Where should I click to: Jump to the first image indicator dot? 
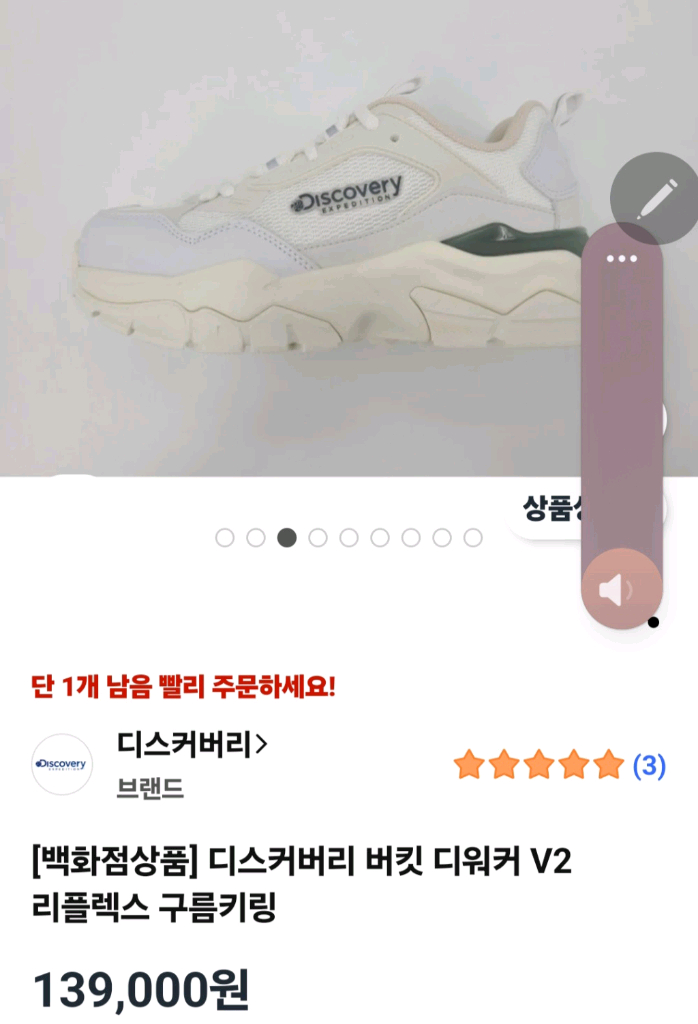tap(225, 538)
